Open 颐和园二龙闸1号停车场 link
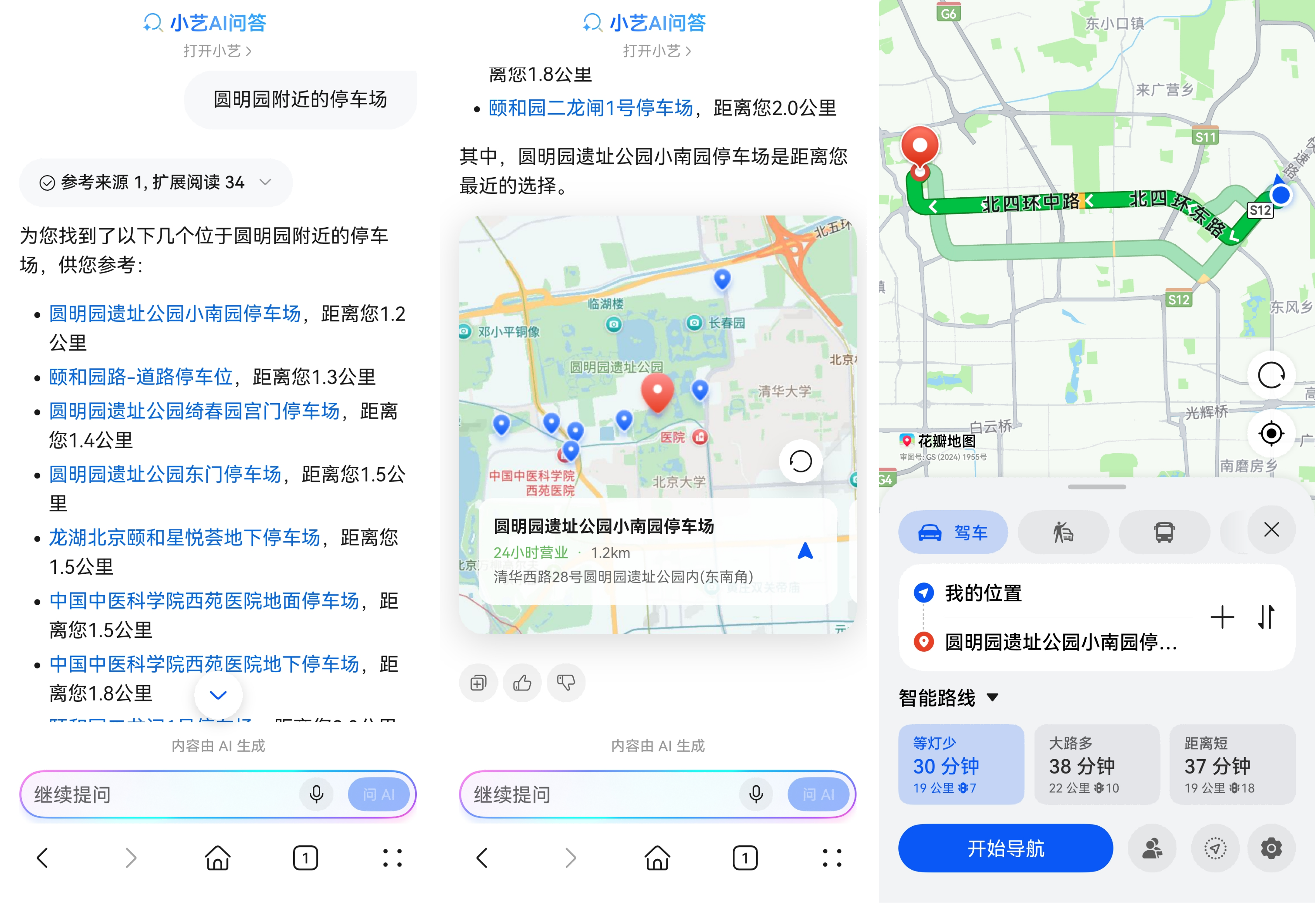 [x=590, y=107]
